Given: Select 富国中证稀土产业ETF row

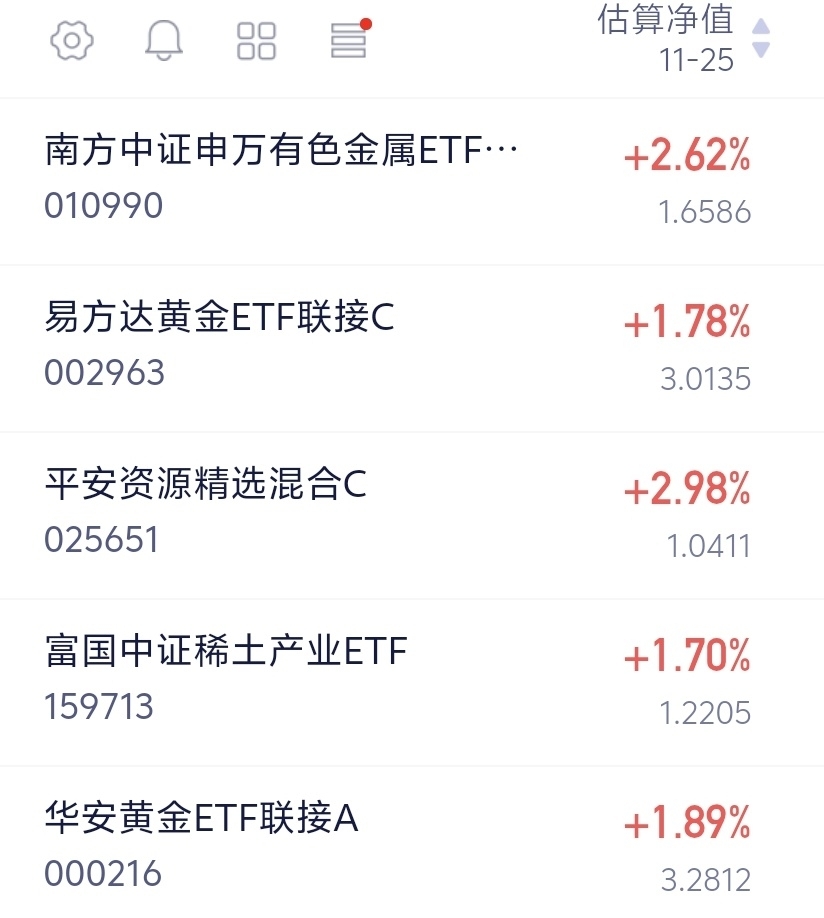Looking at the screenshot, I should (x=412, y=683).
